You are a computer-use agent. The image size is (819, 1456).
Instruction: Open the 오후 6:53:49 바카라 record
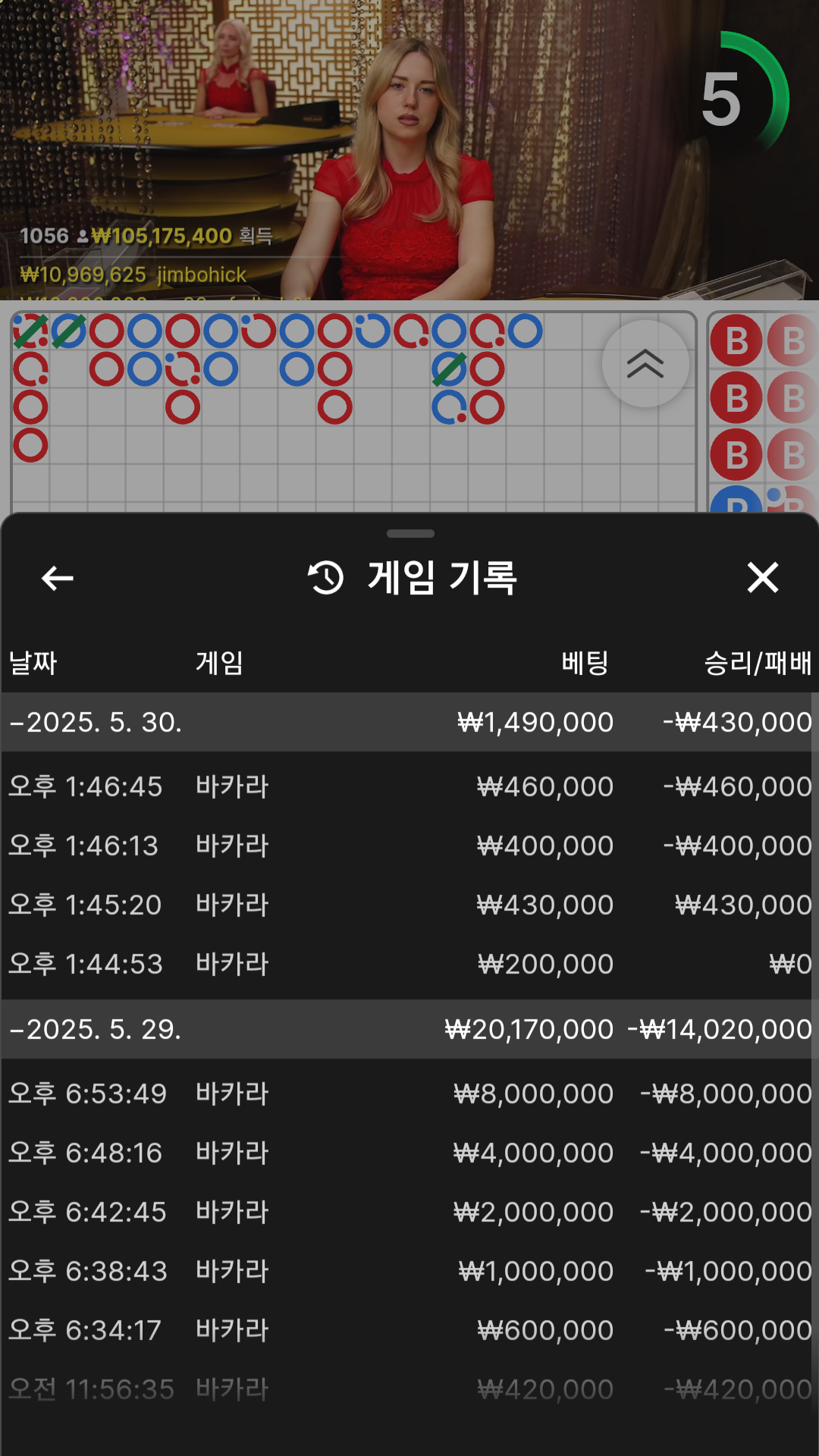[x=409, y=1094]
